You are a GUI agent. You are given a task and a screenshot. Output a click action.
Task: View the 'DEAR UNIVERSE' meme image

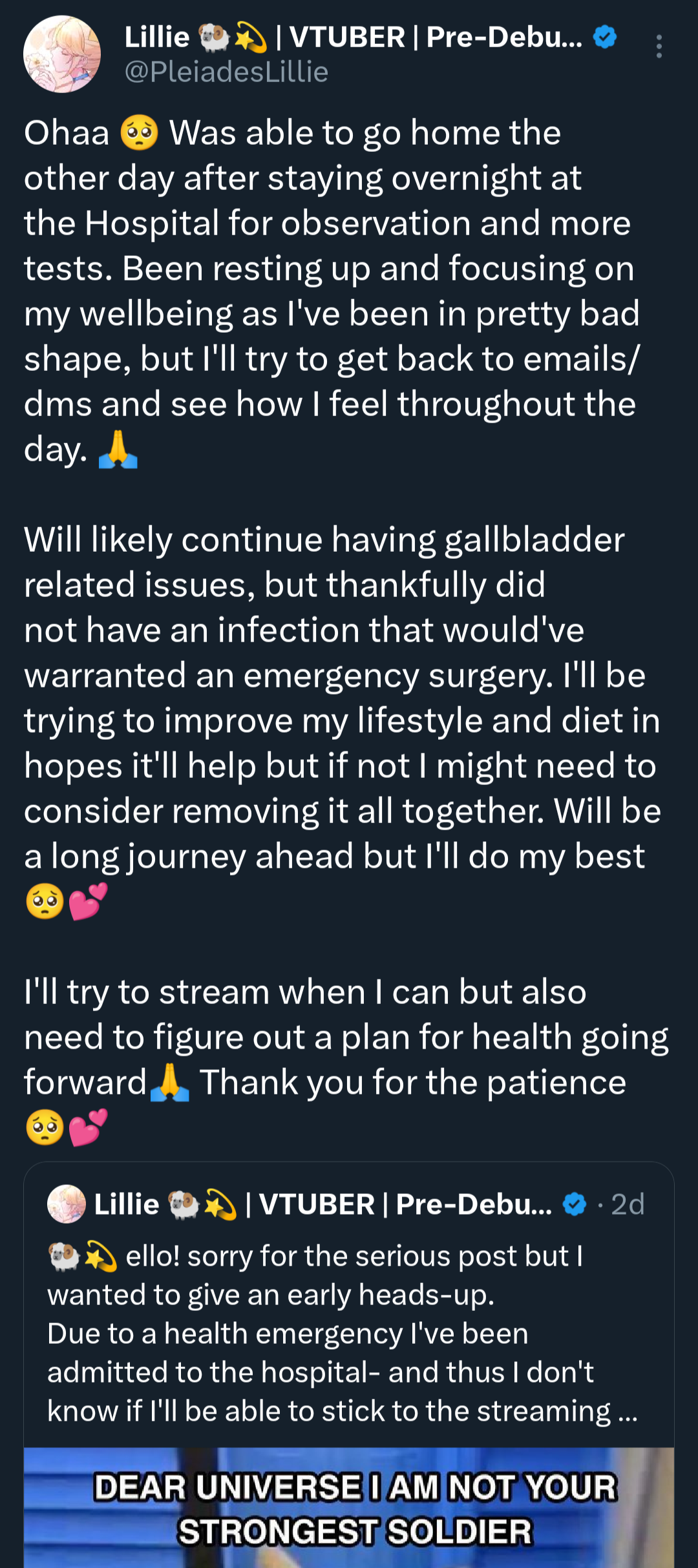click(349, 1508)
